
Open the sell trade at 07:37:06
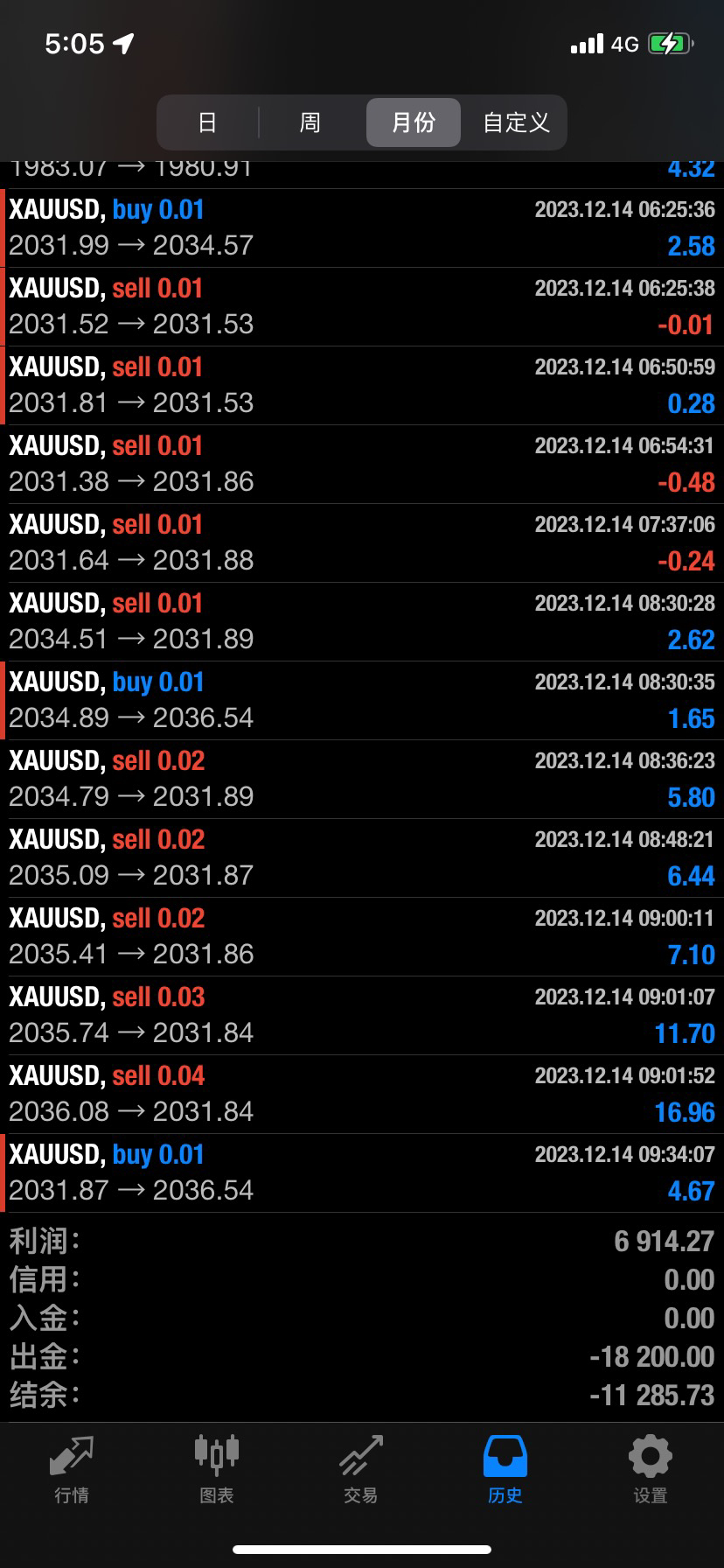[x=362, y=542]
